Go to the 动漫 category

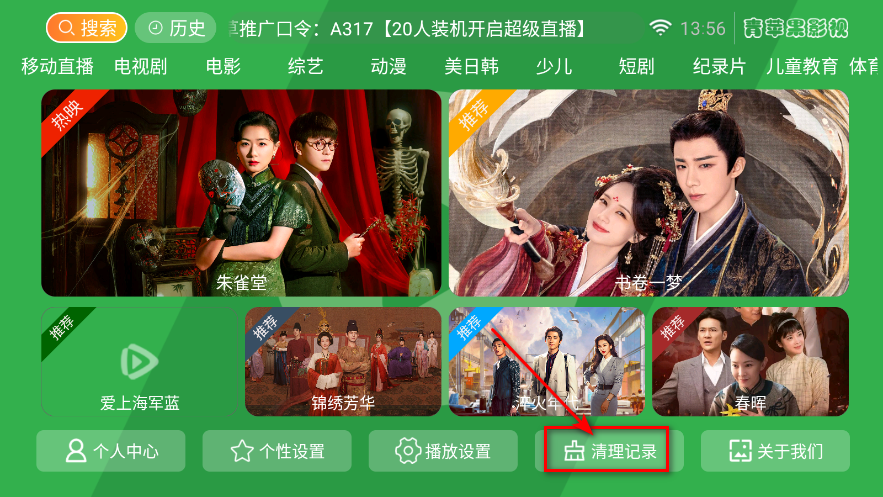[388, 67]
